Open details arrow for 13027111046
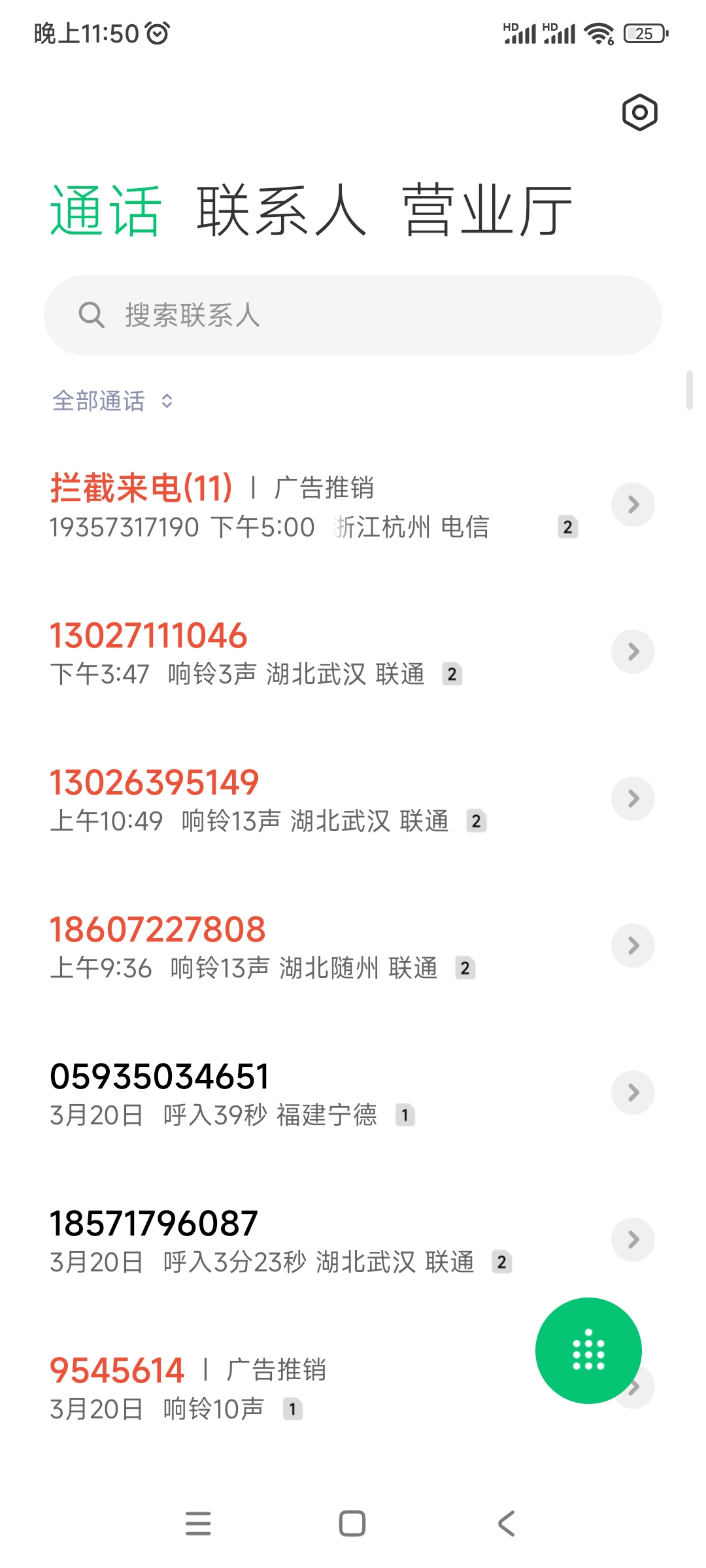 633,651
